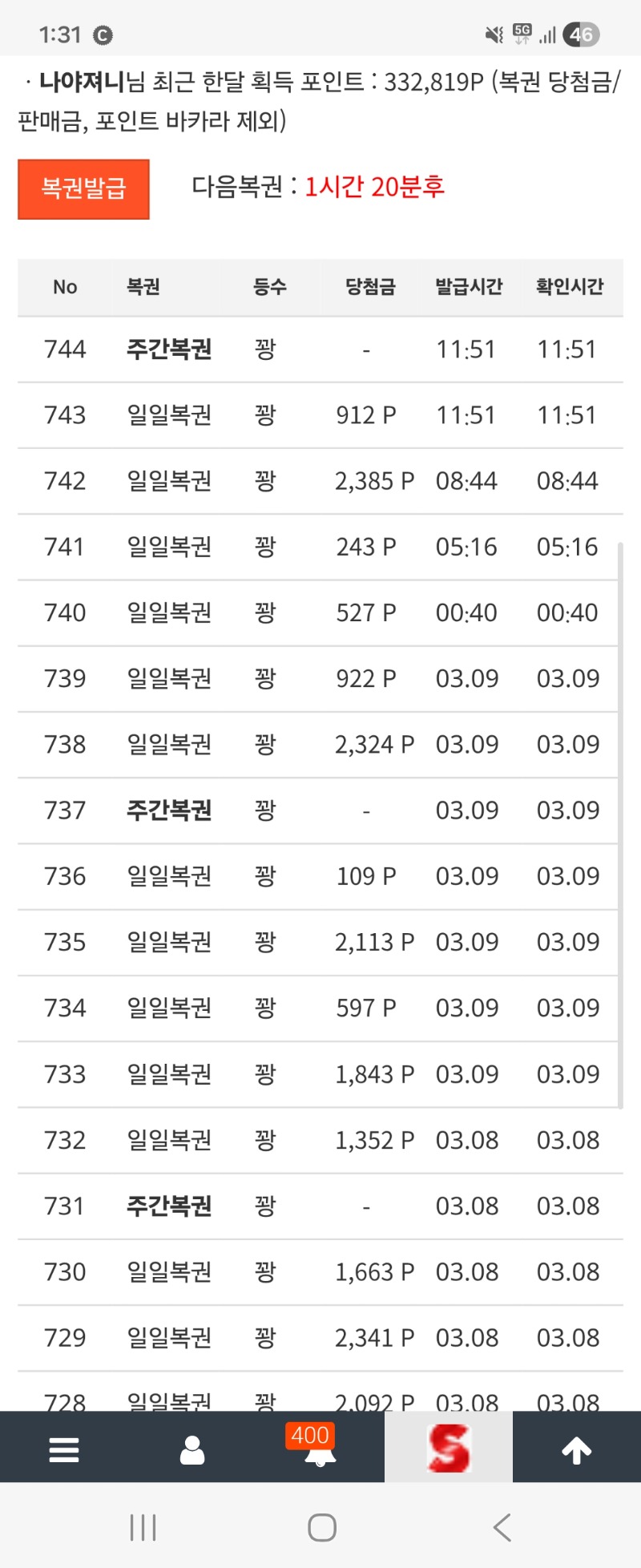Open the user profile icon

[192, 1449]
